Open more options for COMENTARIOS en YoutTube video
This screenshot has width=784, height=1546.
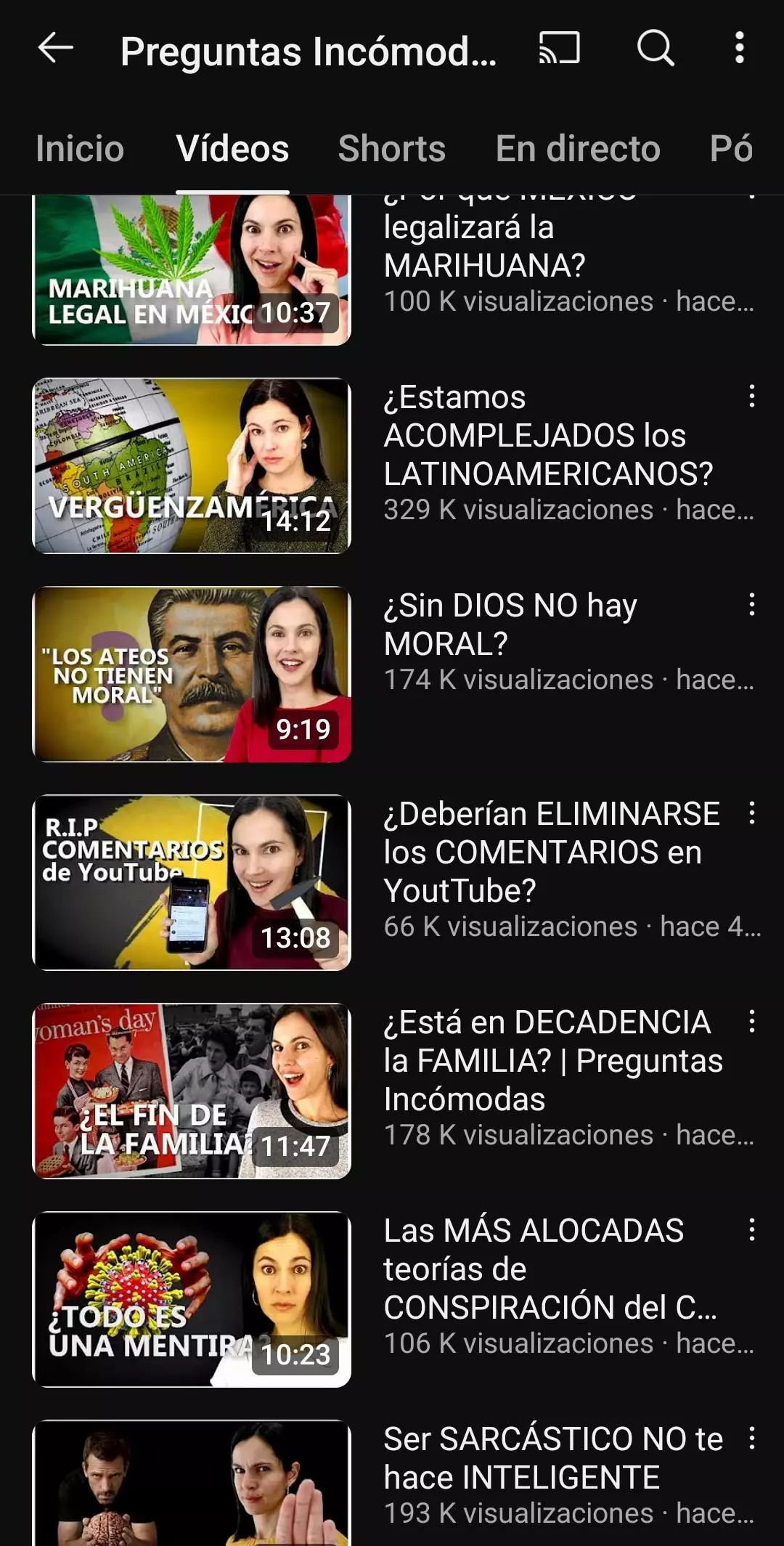click(x=752, y=813)
